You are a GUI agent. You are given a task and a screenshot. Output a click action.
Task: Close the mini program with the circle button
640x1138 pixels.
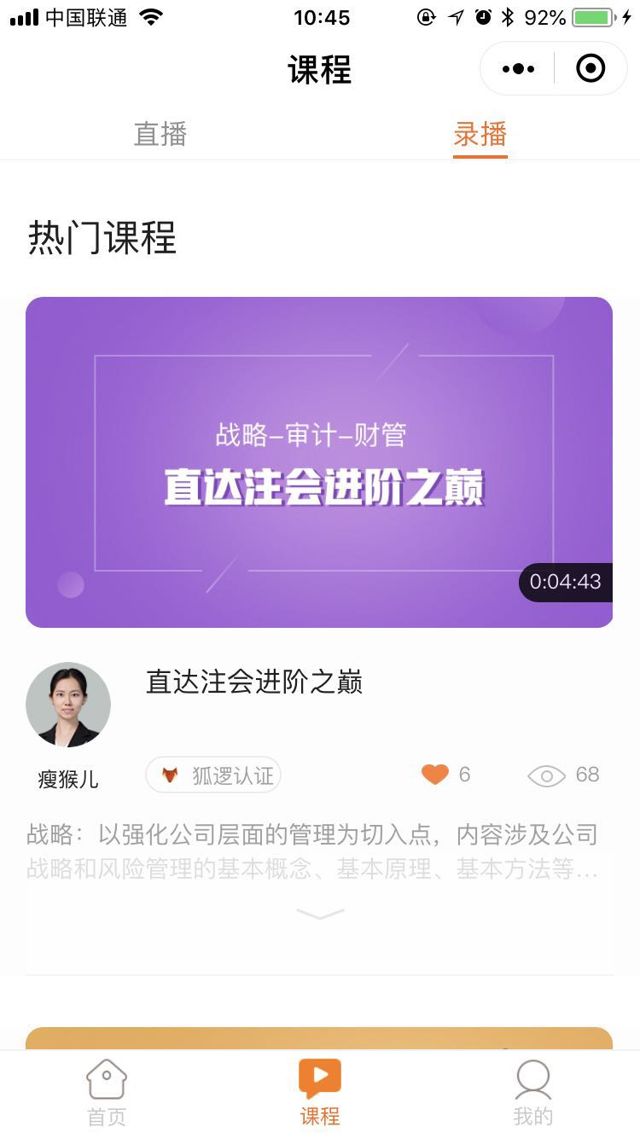[x=591, y=69]
